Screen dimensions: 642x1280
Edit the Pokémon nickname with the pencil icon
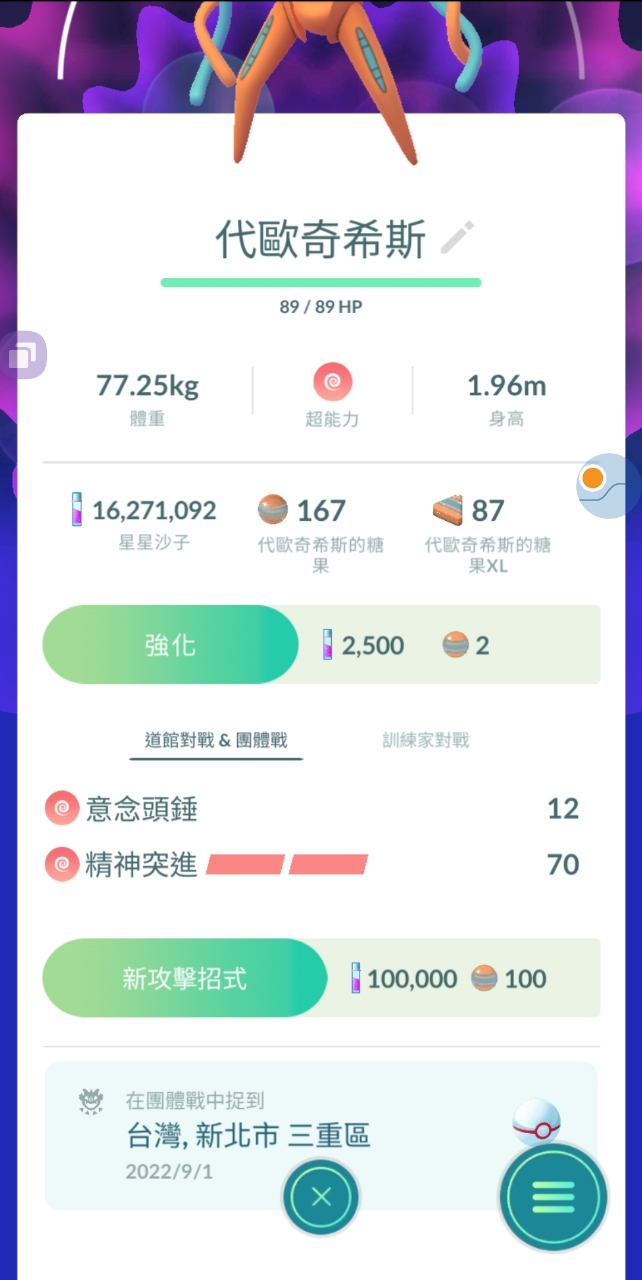[x=457, y=240]
